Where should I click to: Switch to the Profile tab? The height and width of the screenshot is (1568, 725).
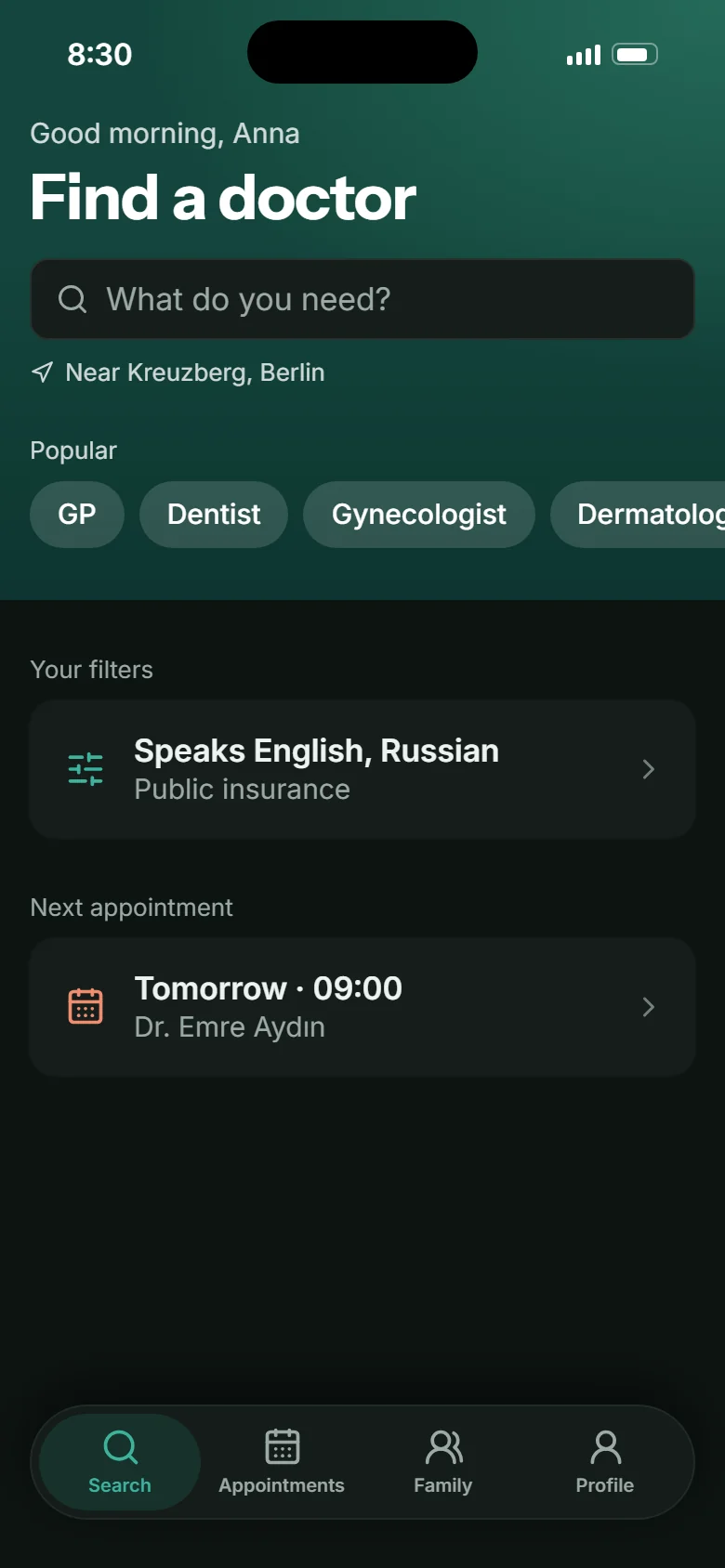[605, 1462]
